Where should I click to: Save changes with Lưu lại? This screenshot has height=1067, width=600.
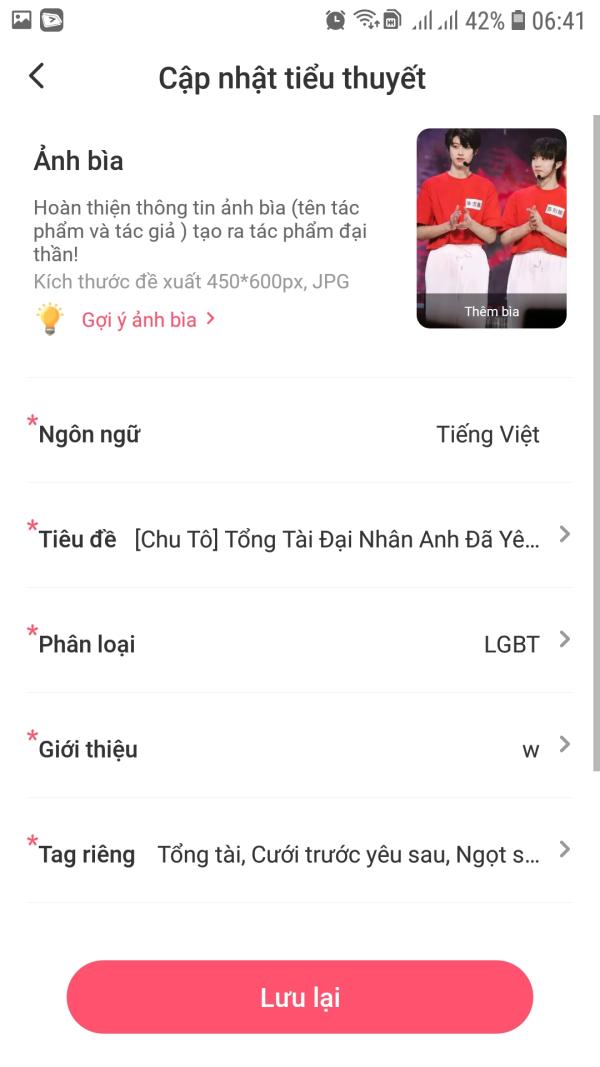300,997
